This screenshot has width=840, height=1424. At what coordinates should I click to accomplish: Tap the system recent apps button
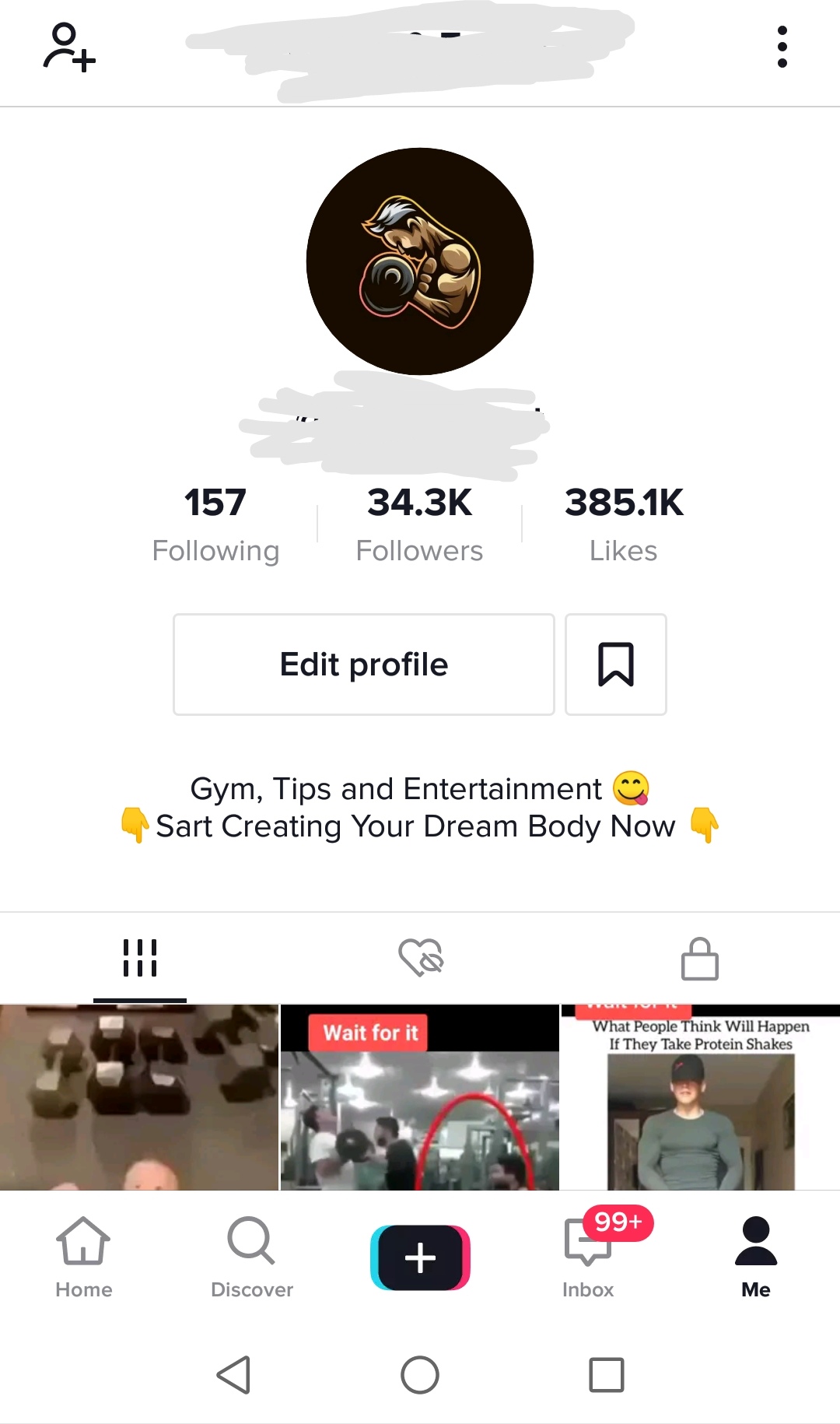click(x=607, y=1375)
